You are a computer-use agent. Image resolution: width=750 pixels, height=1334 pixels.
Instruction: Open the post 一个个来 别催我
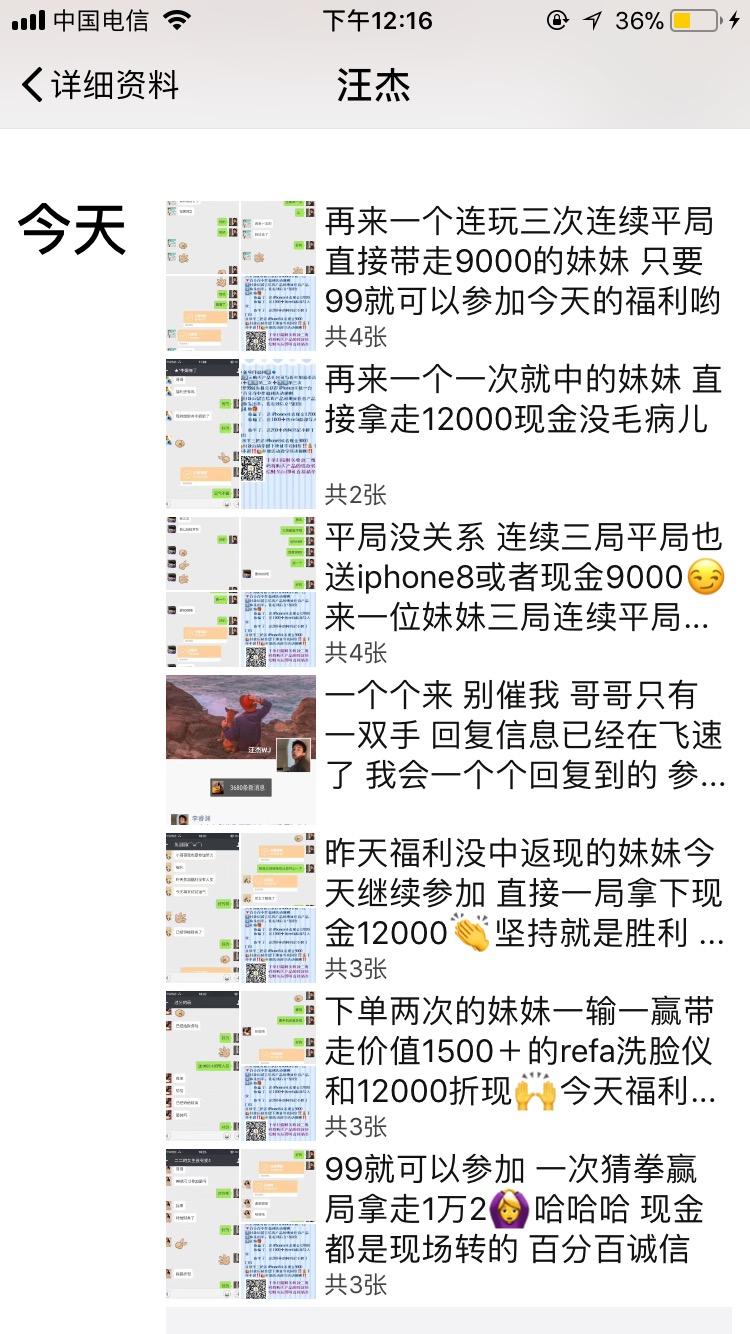pyautogui.click(x=522, y=736)
